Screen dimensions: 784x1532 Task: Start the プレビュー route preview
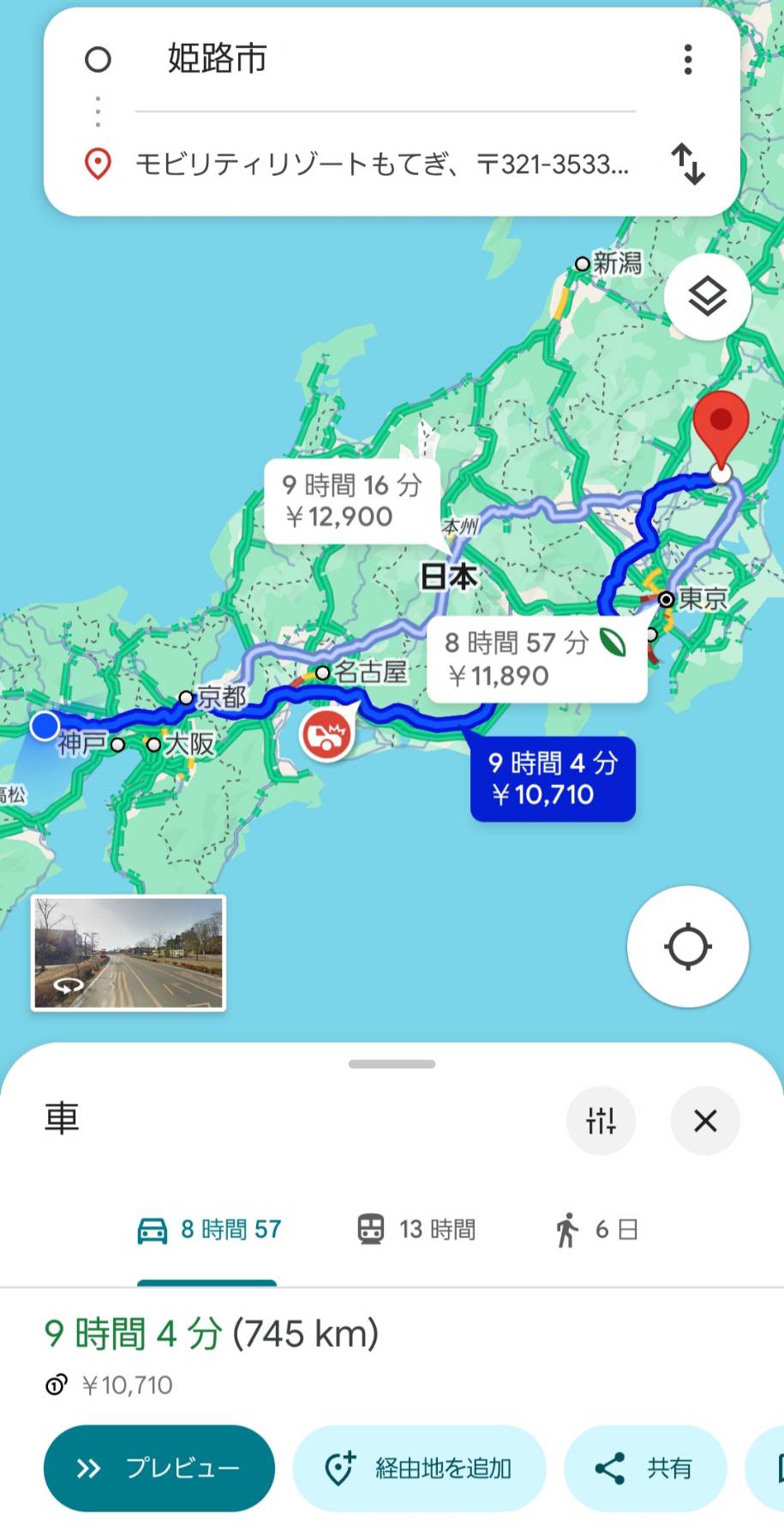pos(159,1468)
